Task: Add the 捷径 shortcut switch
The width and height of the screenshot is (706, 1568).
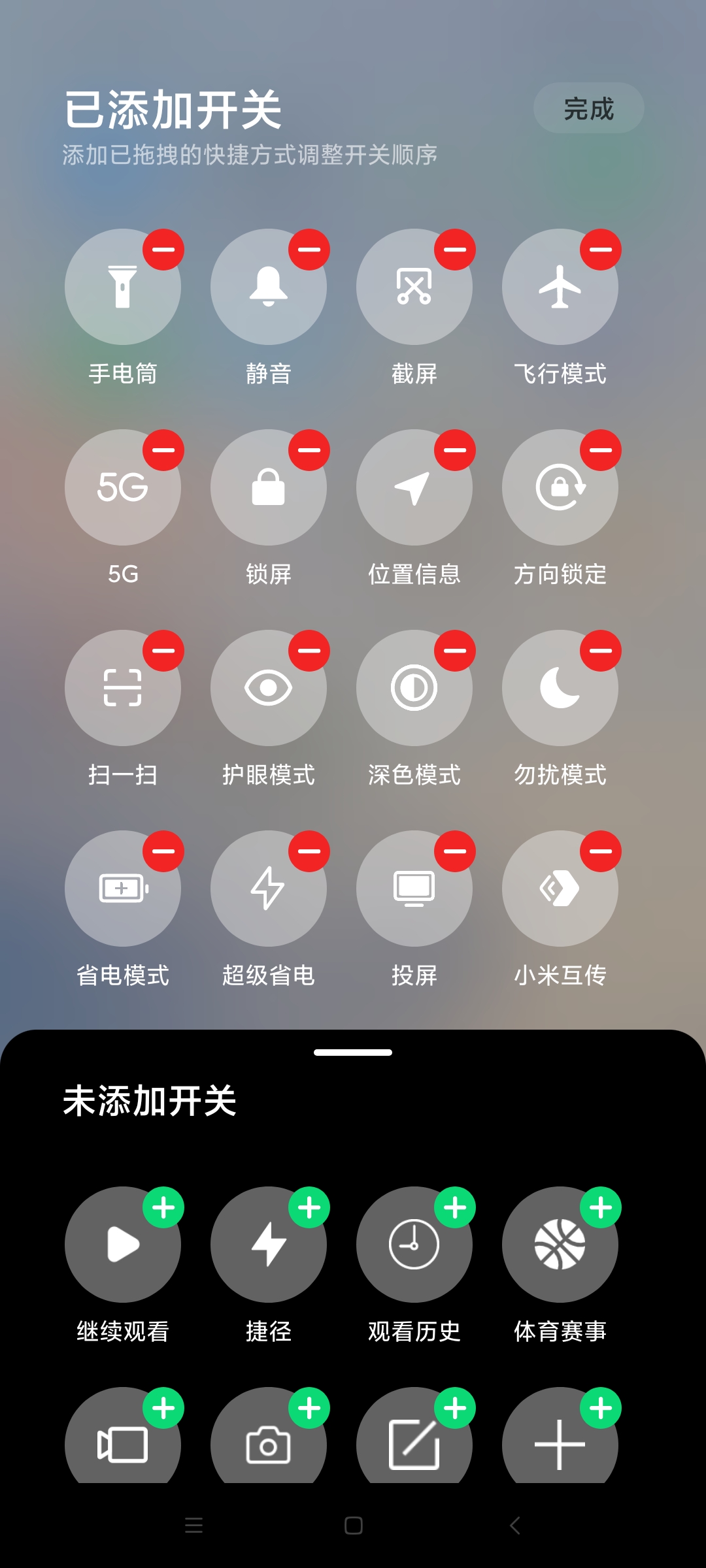Action: point(309,1207)
